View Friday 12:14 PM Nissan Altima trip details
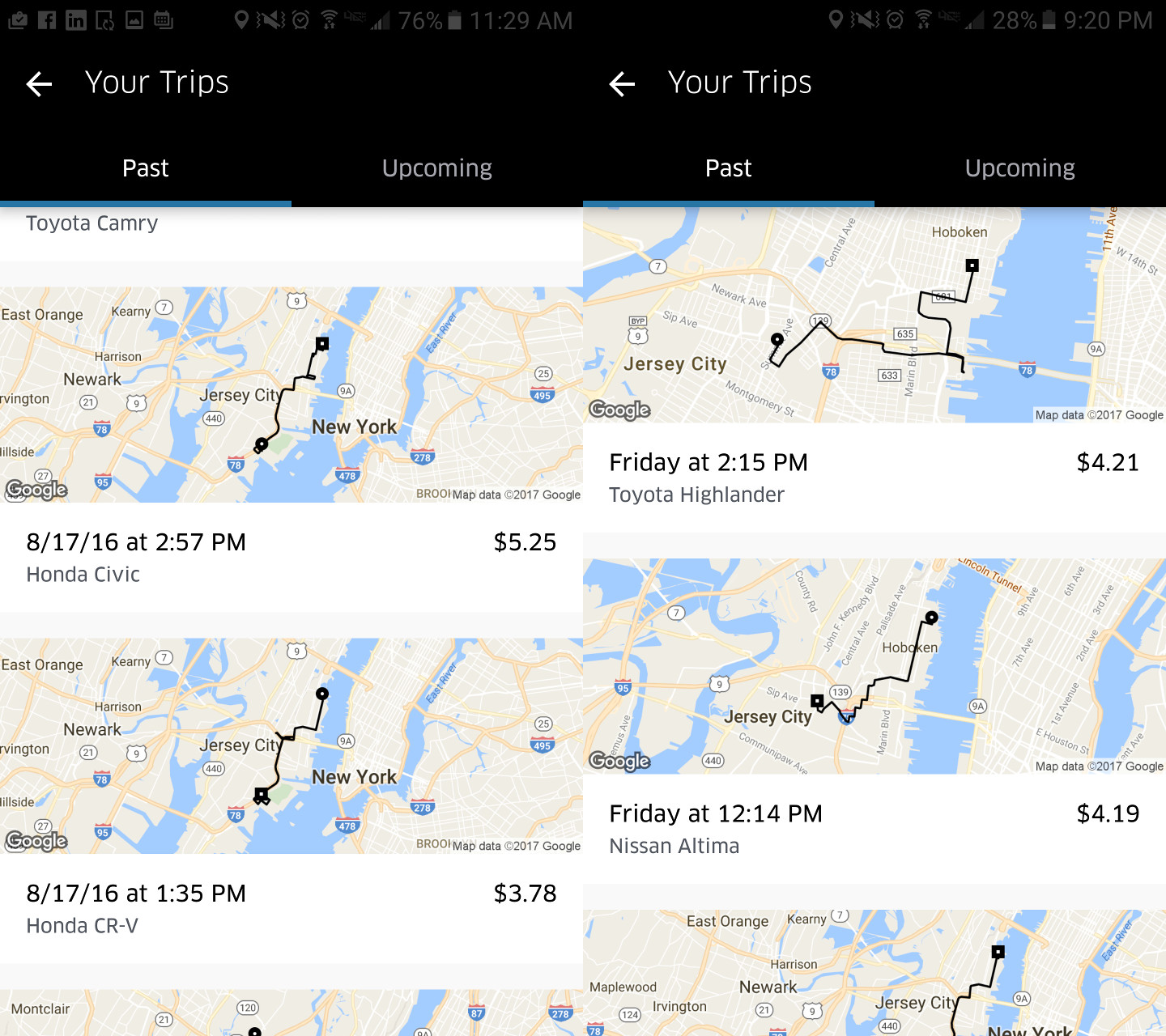The width and height of the screenshot is (1166, 1036). point(874,829)
